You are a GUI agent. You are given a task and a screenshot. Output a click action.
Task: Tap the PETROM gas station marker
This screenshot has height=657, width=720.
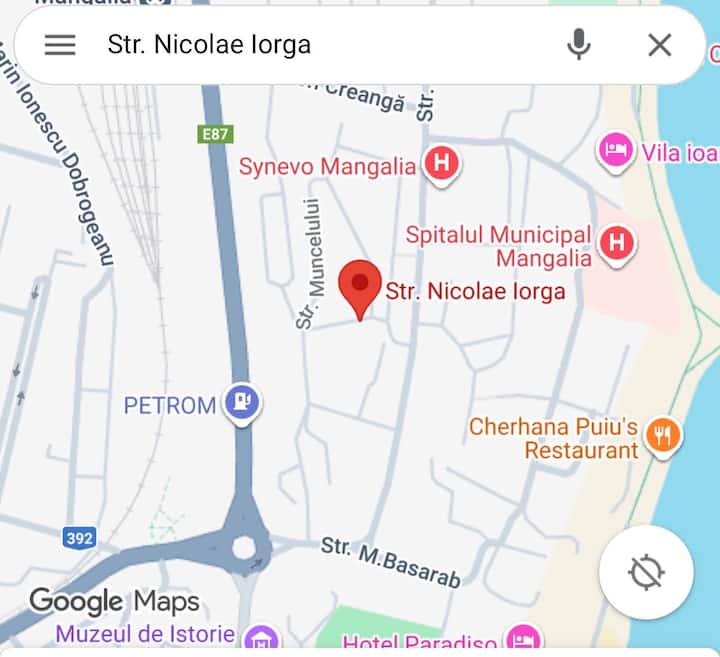tap(242, 403)
